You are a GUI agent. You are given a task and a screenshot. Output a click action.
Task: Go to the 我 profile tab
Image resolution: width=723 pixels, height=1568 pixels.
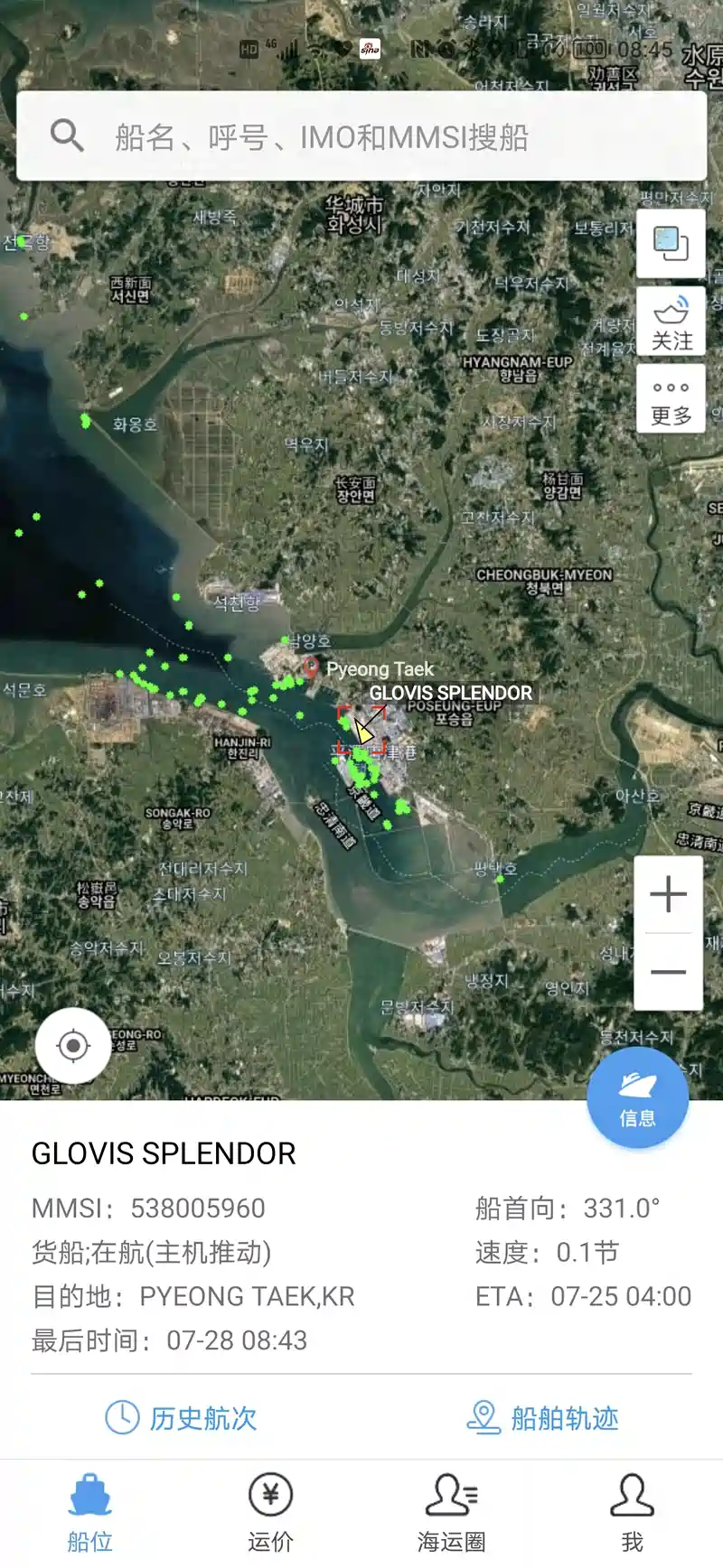[632, 1512]
